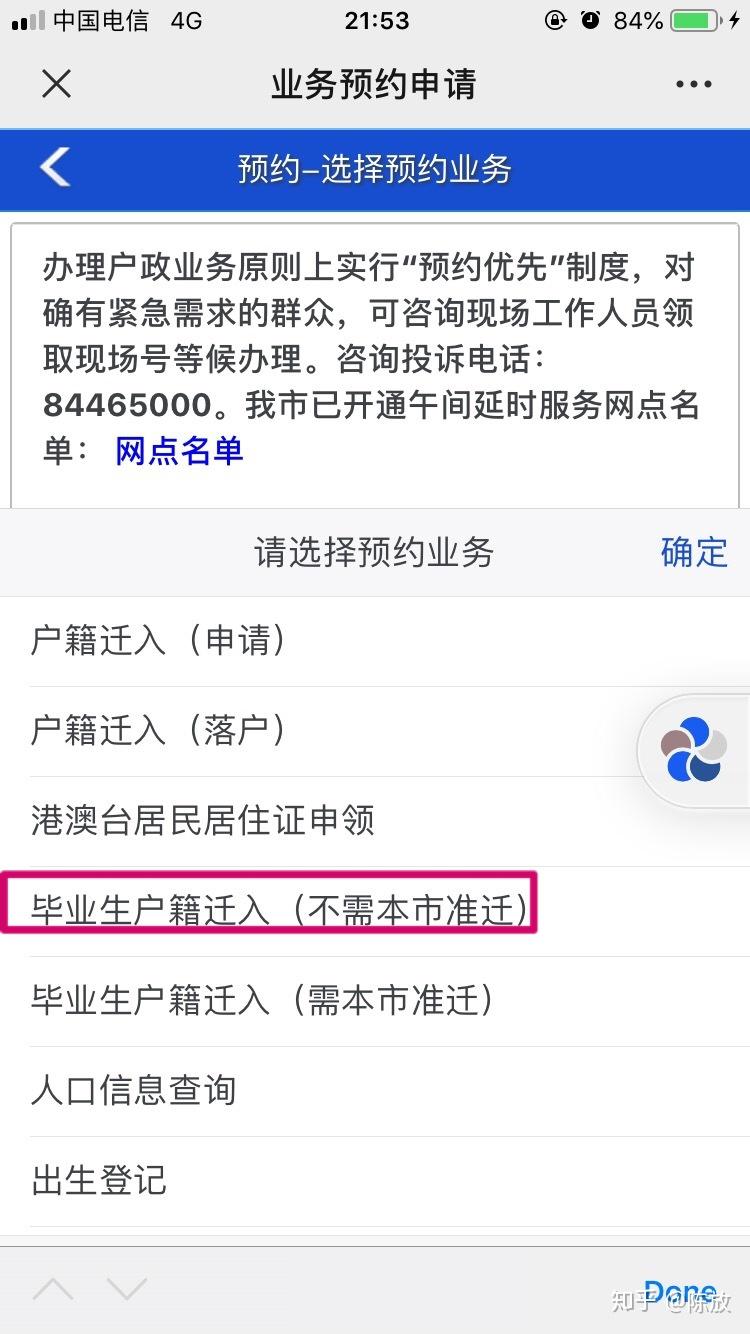Select 户籍迁入（申请）
Viewport: 750px width, 1334px height.
pos(160,641)
